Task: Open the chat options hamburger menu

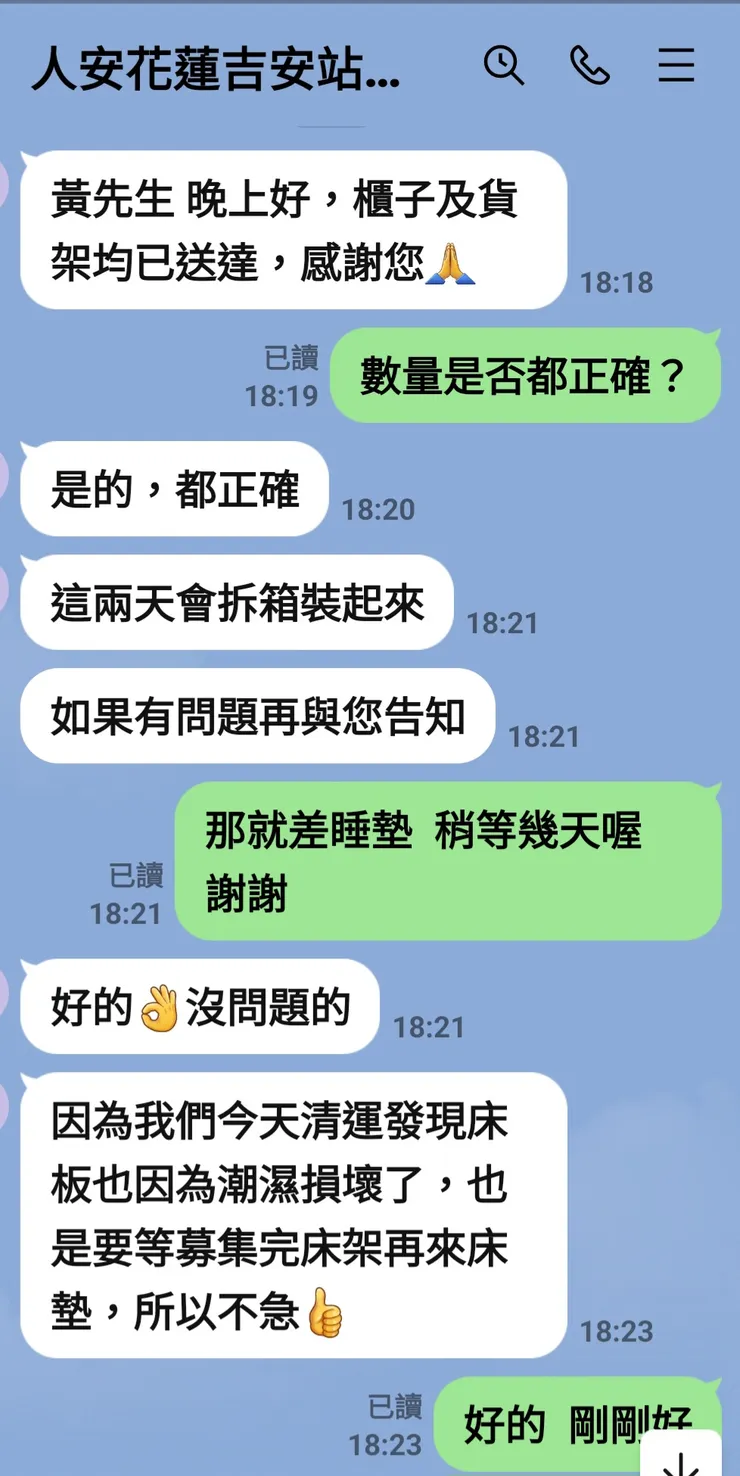Action: [x=677, y=66]
